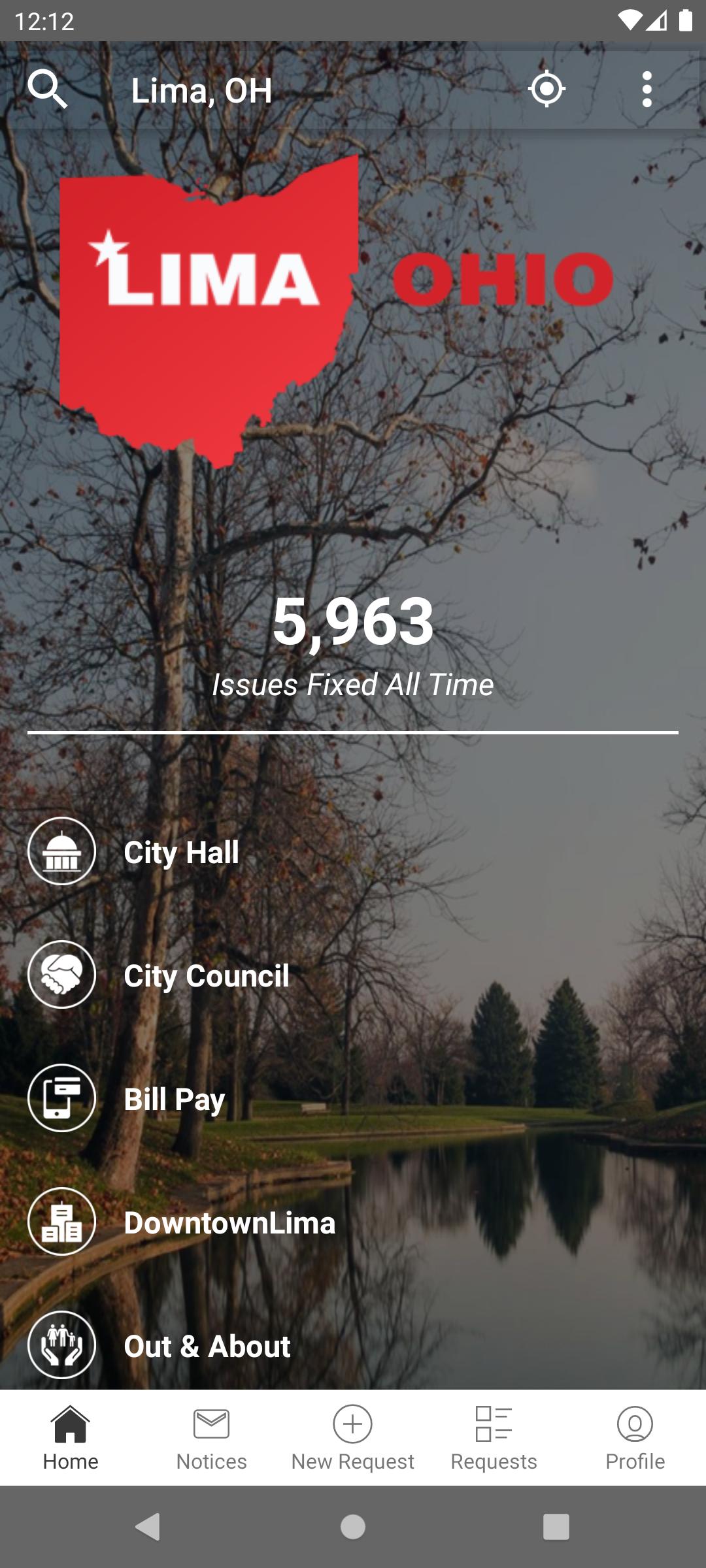
Task: Tap the system recent apps button
Action: 556,1527
